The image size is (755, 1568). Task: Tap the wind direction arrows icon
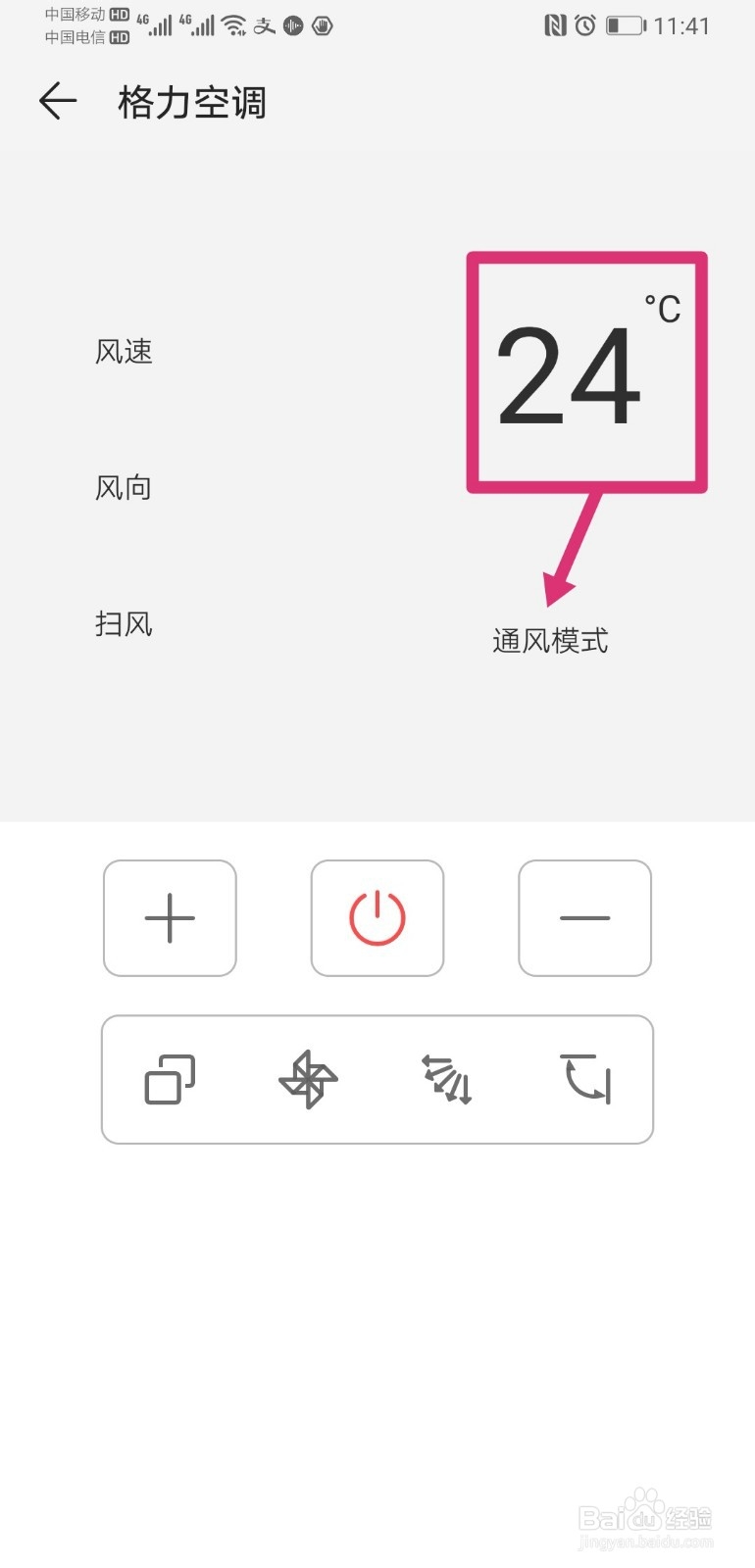pyautogui.click(x=447, y=1081)
